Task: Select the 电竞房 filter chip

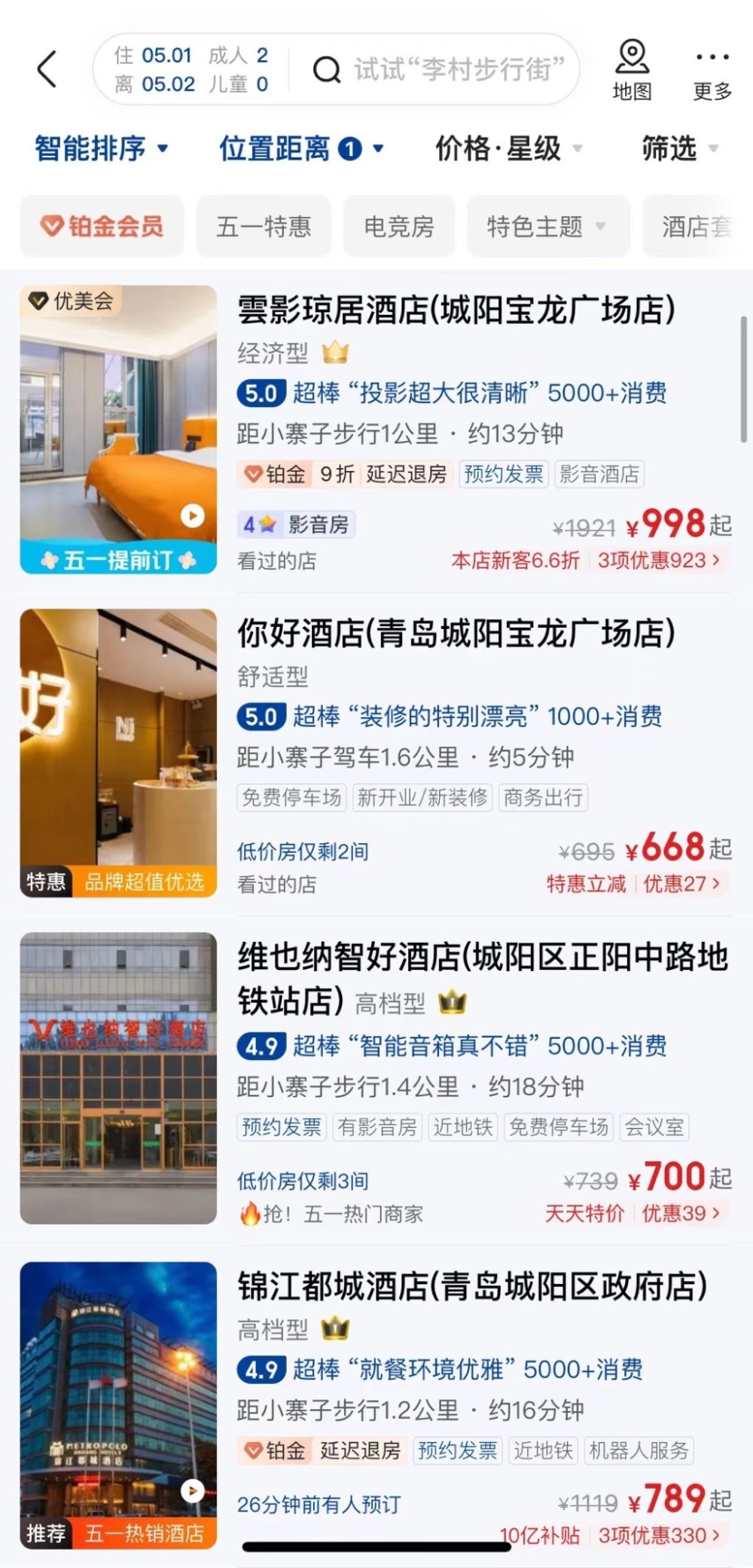Action: 399,226
